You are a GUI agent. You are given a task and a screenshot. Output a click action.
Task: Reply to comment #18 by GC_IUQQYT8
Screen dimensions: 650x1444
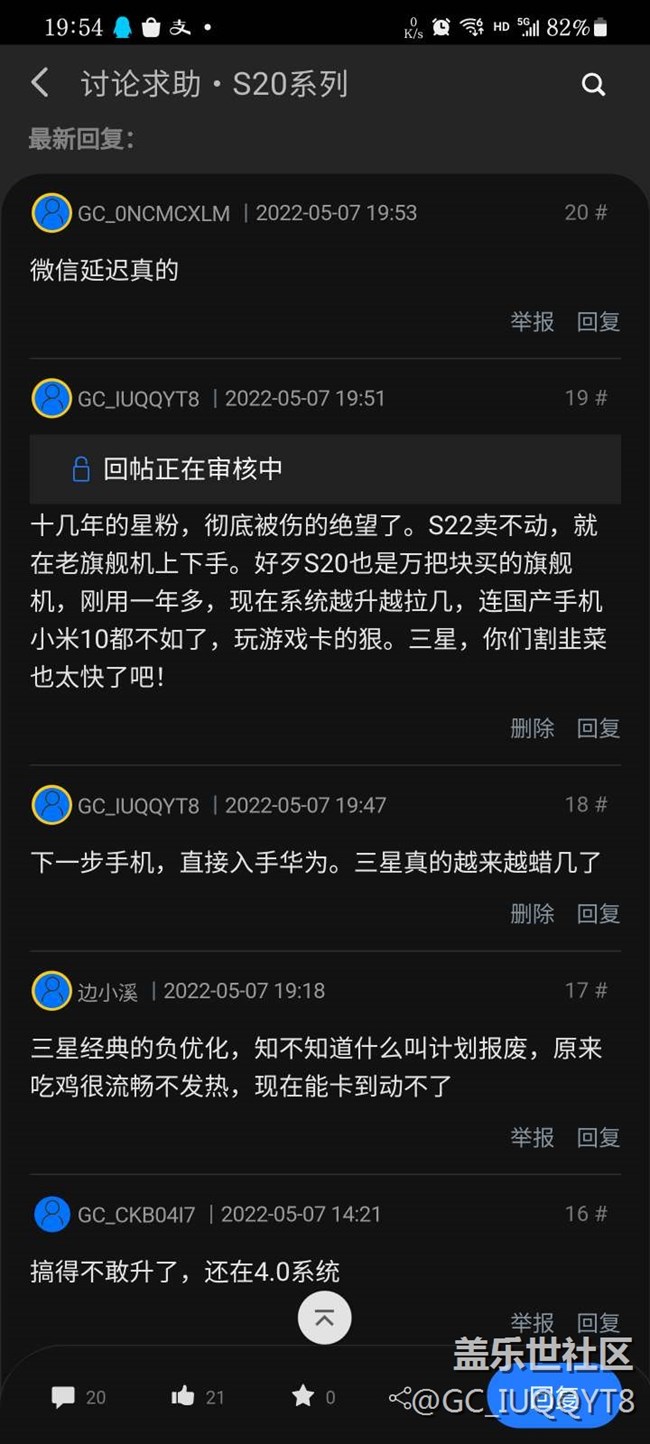pos(598,913)
